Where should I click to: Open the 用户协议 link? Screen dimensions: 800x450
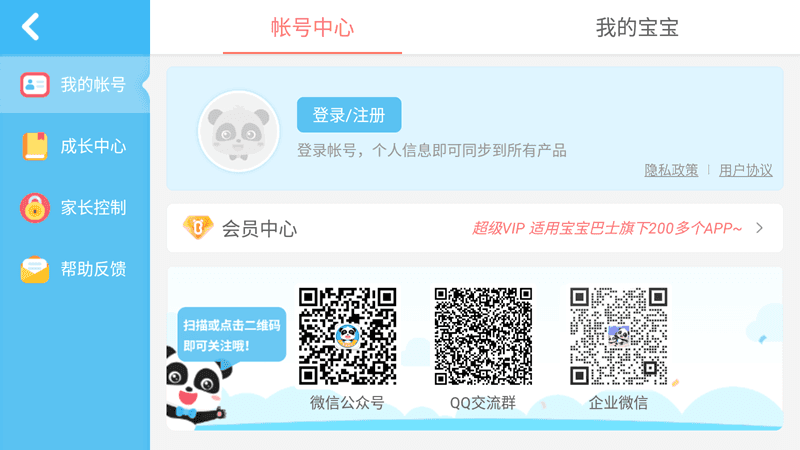click(x=746, y=170)
